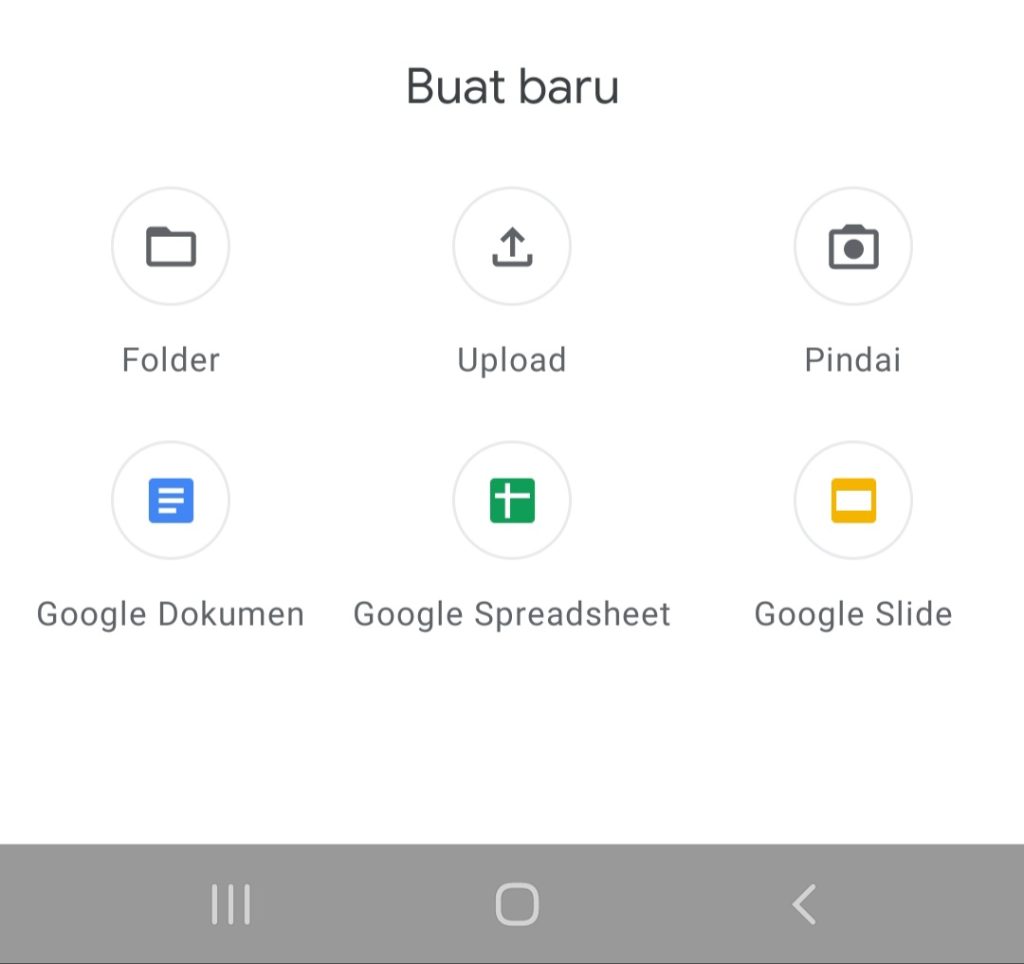The height and width of the screenshot is (964, 1024).
Task: Create a new Google Dokumen
Action: 170,500
